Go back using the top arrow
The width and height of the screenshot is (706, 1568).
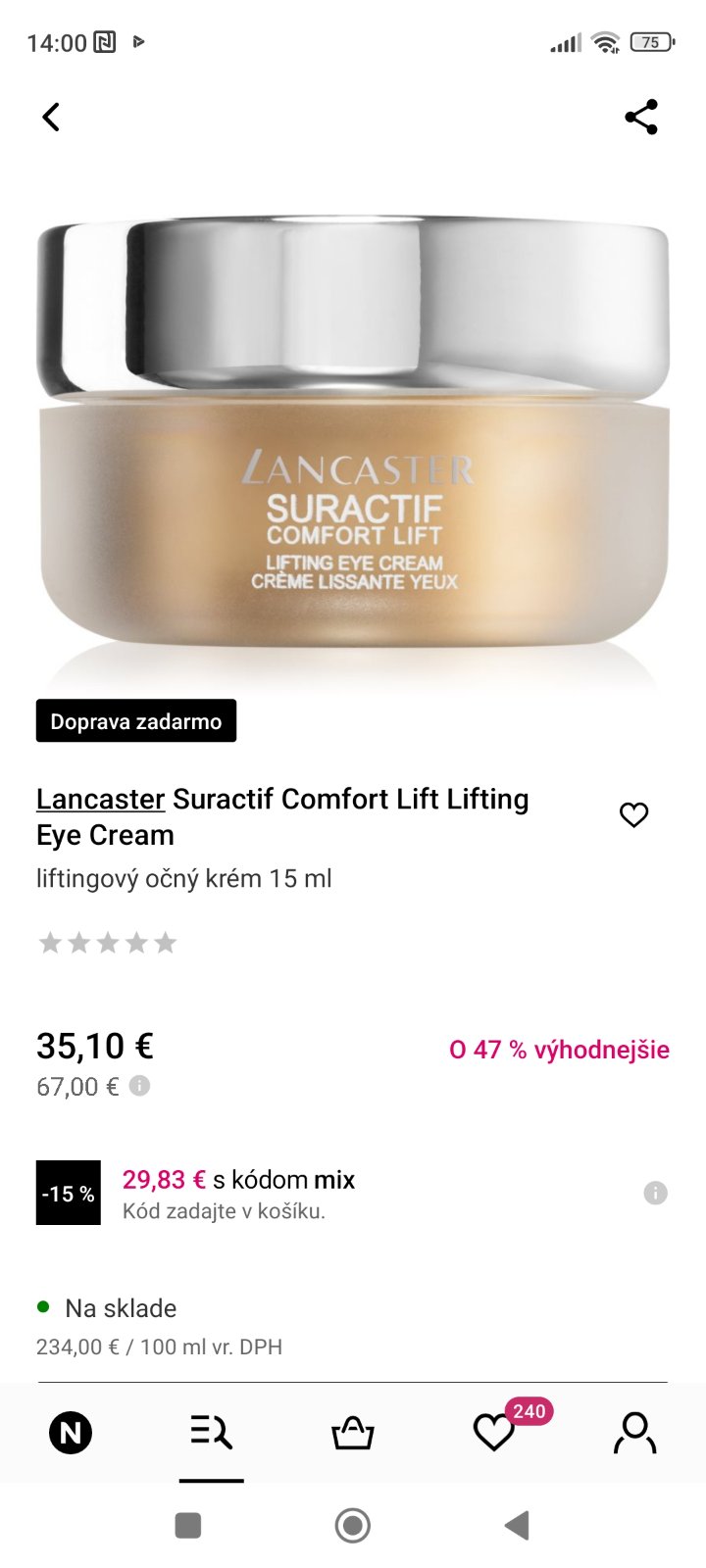[51, 118]
